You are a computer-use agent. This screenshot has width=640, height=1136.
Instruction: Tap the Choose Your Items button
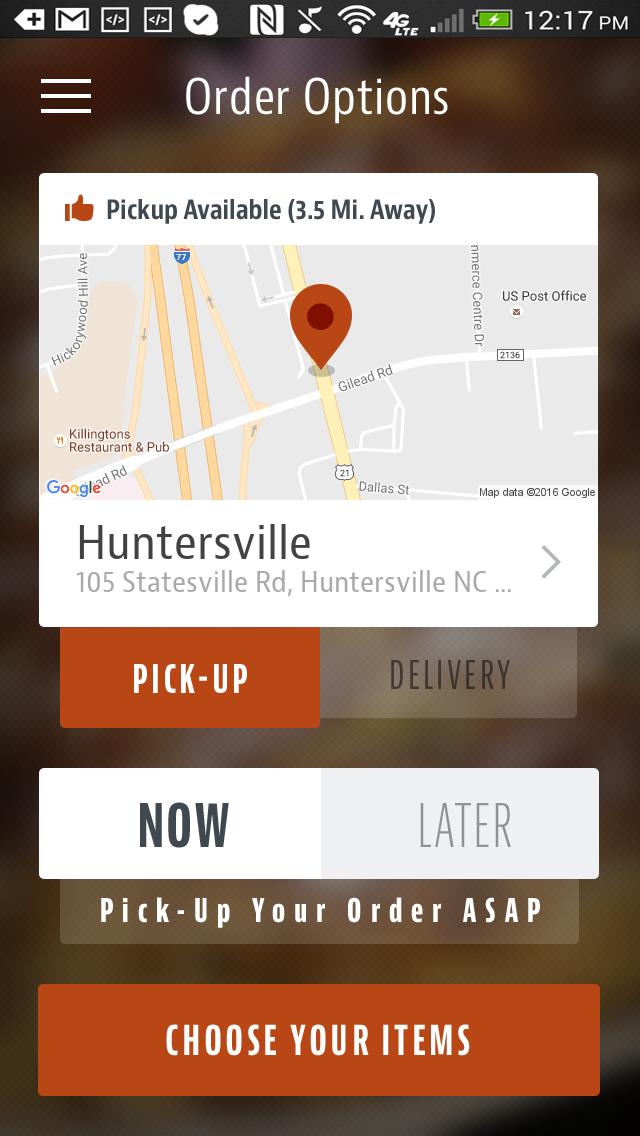319,1040
